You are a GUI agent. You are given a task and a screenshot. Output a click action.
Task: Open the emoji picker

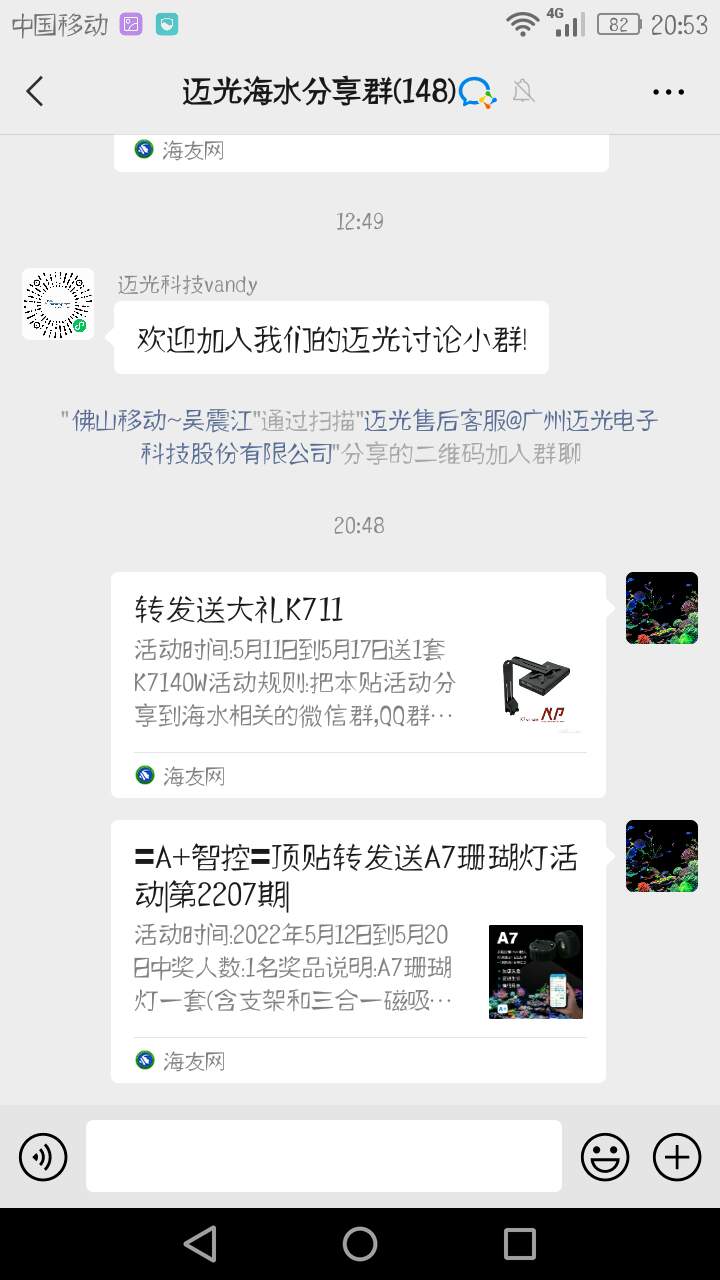tap(605, 1157)
